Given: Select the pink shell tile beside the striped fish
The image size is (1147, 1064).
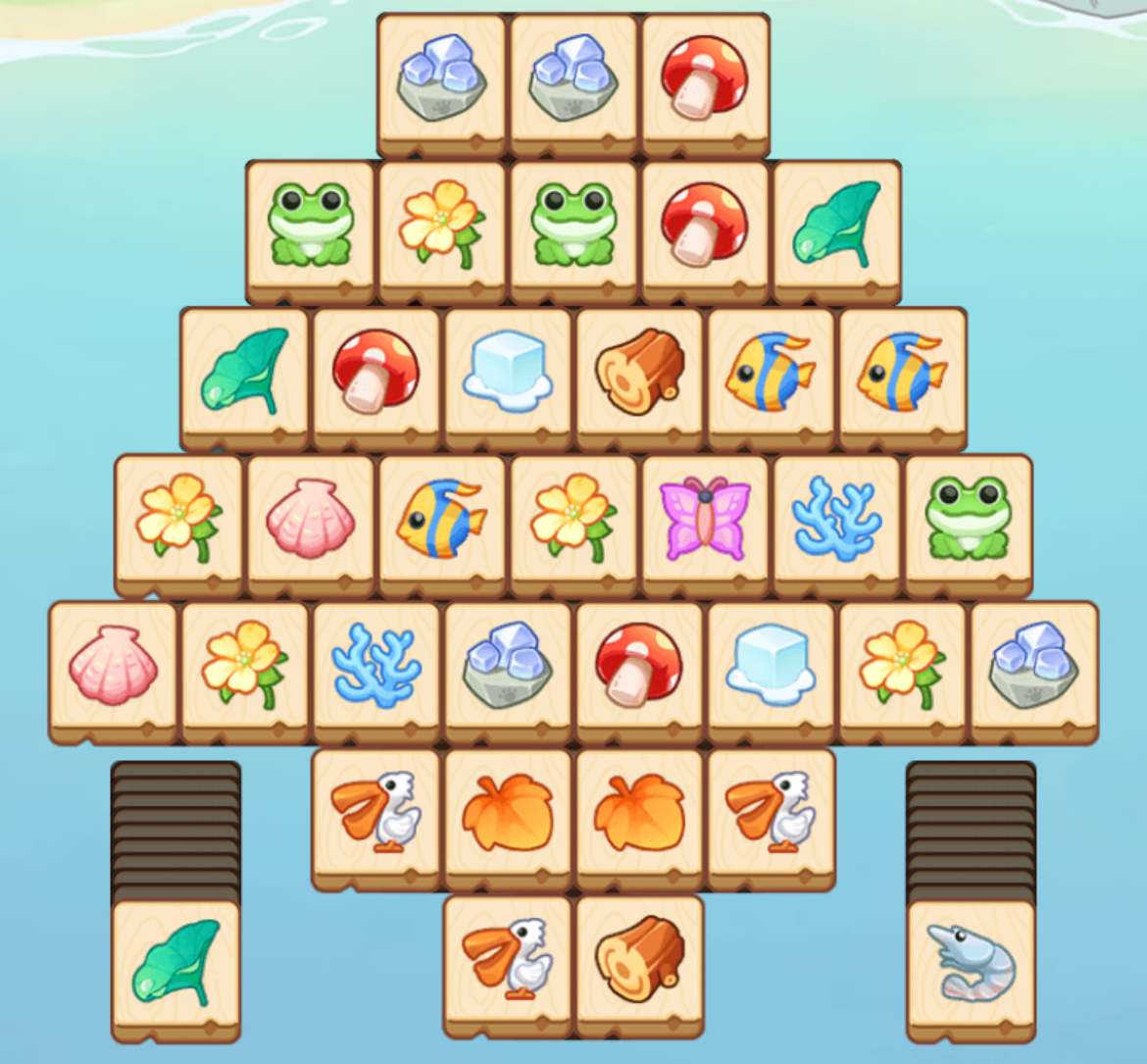Looking at the screenshot, I should [x=310, y=521].
